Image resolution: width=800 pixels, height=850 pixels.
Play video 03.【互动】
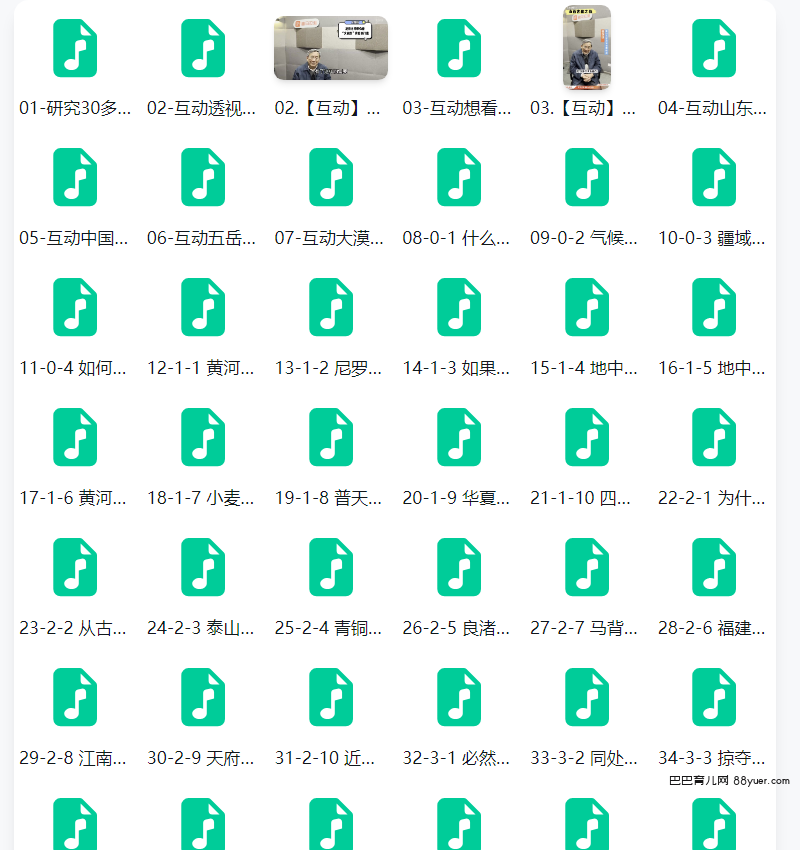pos(587,48)
